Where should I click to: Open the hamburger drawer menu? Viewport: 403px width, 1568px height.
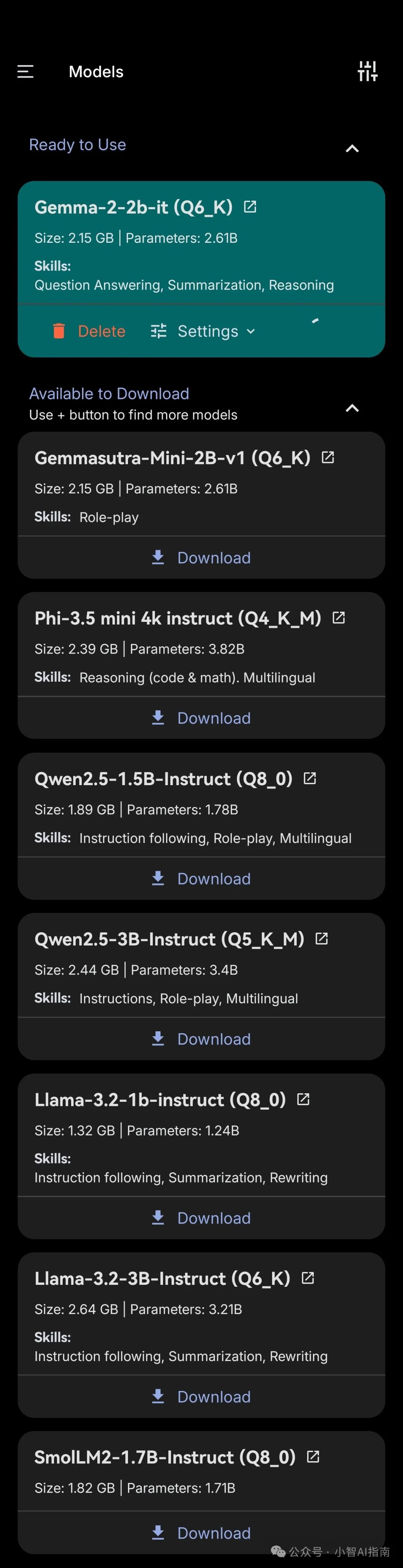point(25,72)
